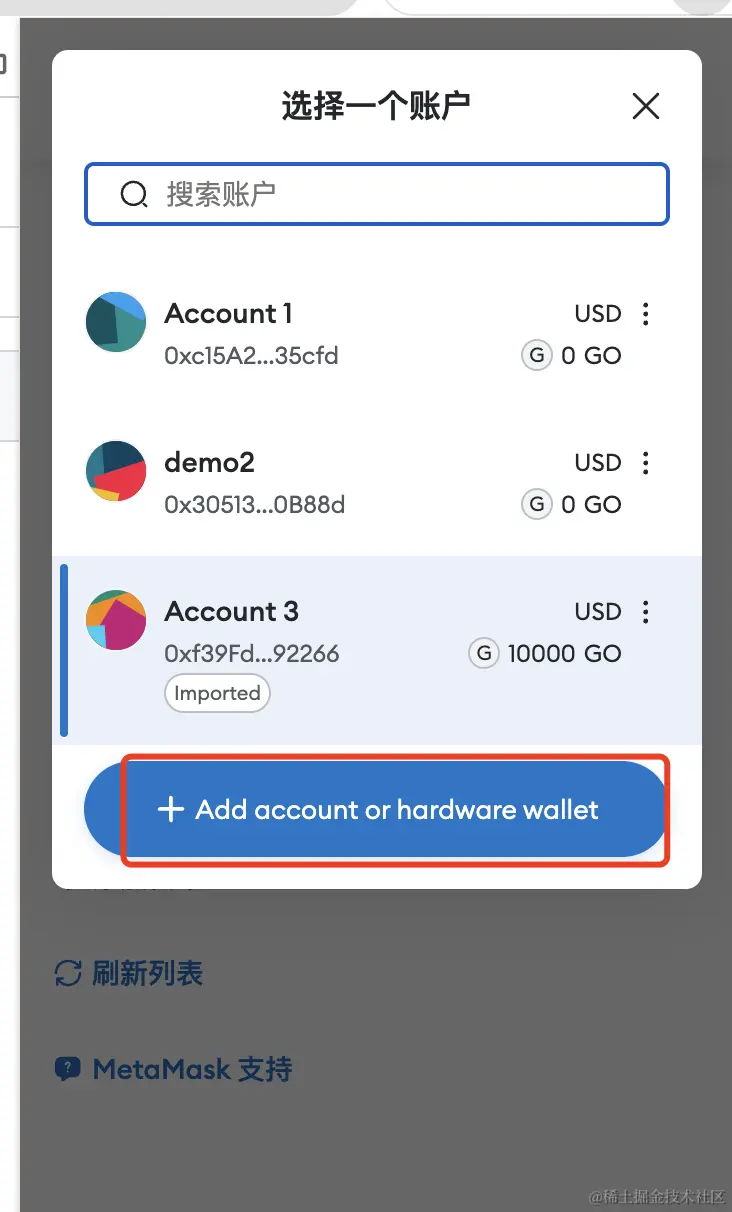The width and height of the screenshot is (732, 1212).
Task: Open options menu for Account 1
Action: coord(646,314)
